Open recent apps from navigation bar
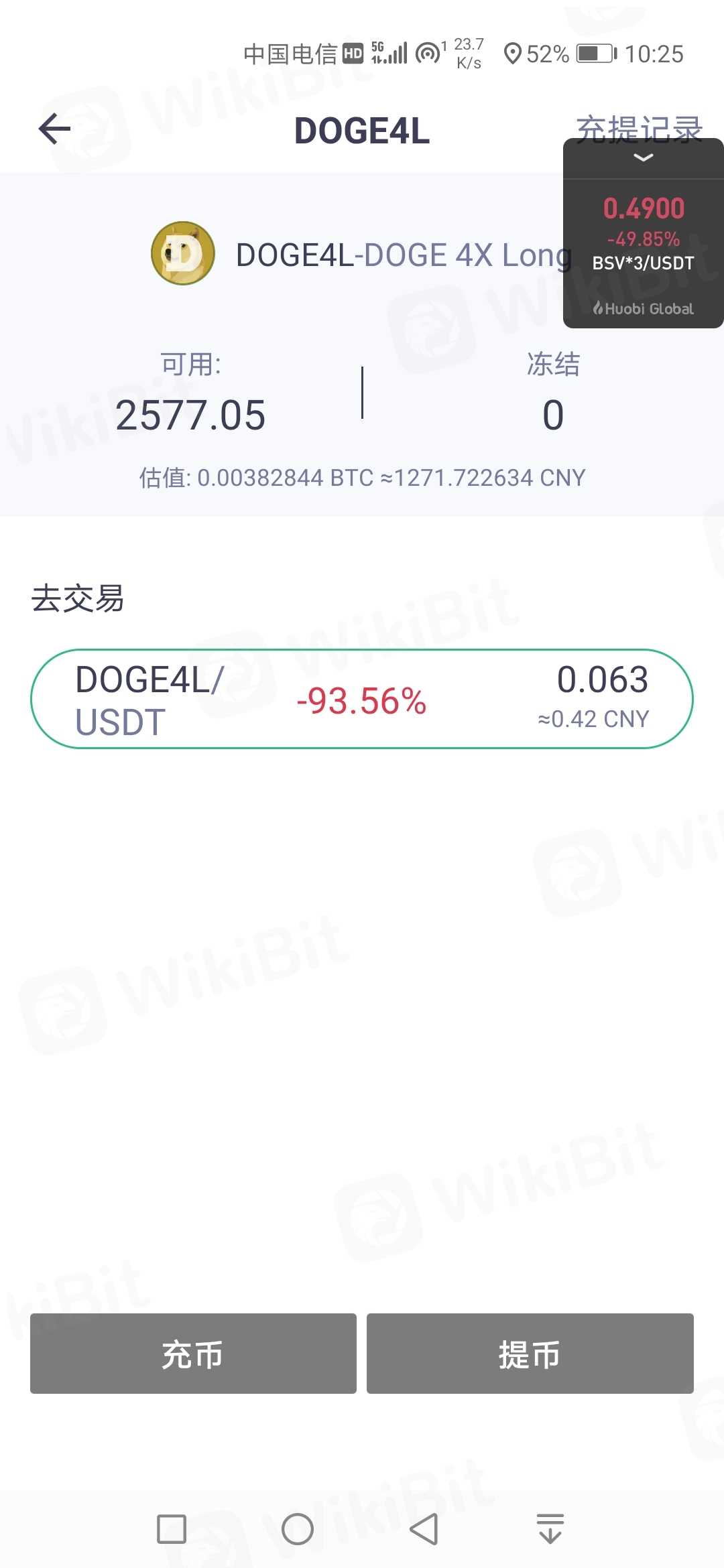 point(172,1529)
